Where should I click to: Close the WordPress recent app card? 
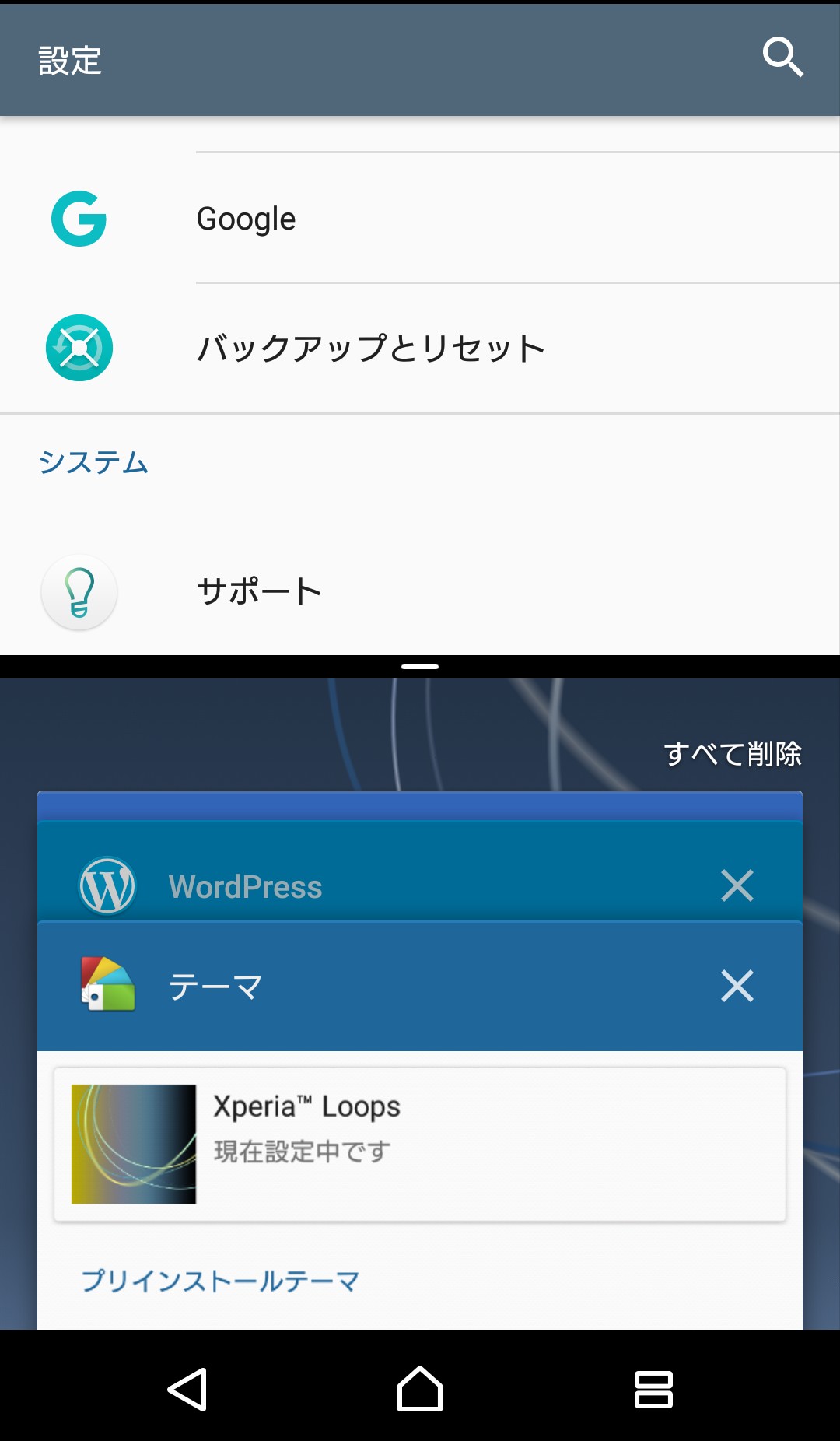[x=737, y=885]
